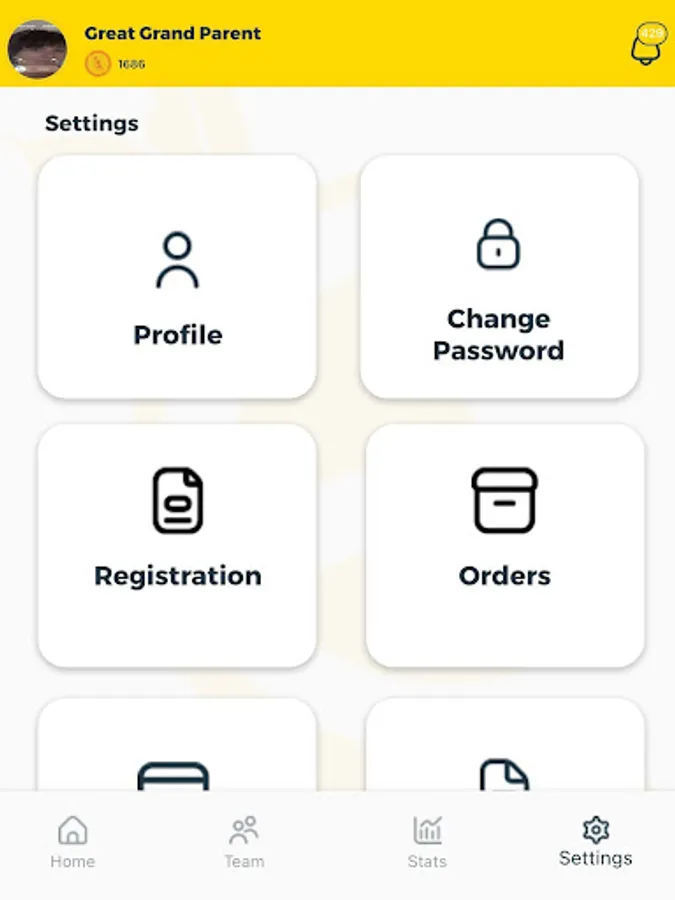675x900 pixels.
Task: Tap the profile picture avatar
Action: coord(38,49)
